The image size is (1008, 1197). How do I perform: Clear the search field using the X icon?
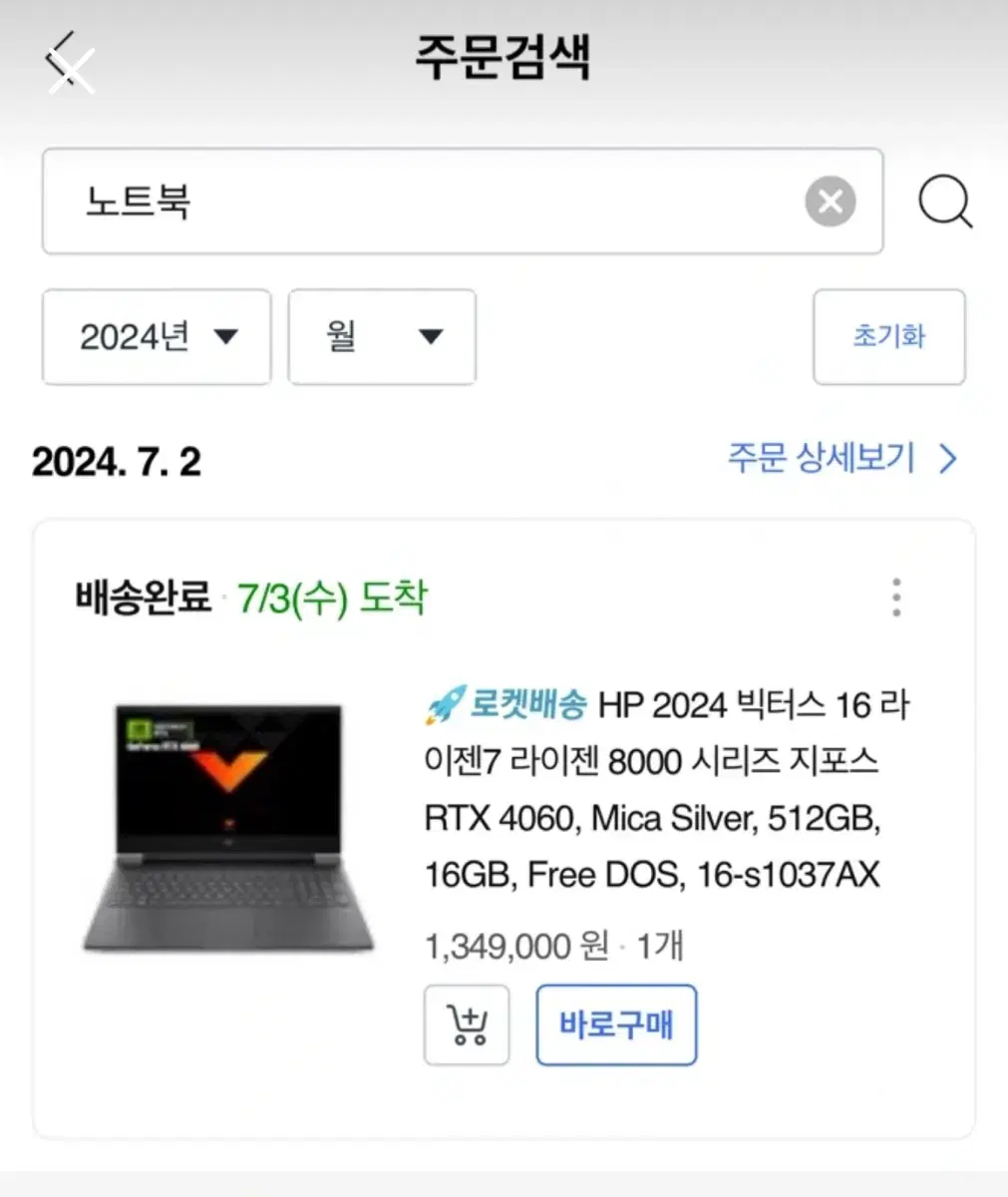pyautogui.click(x=831, y=201)
